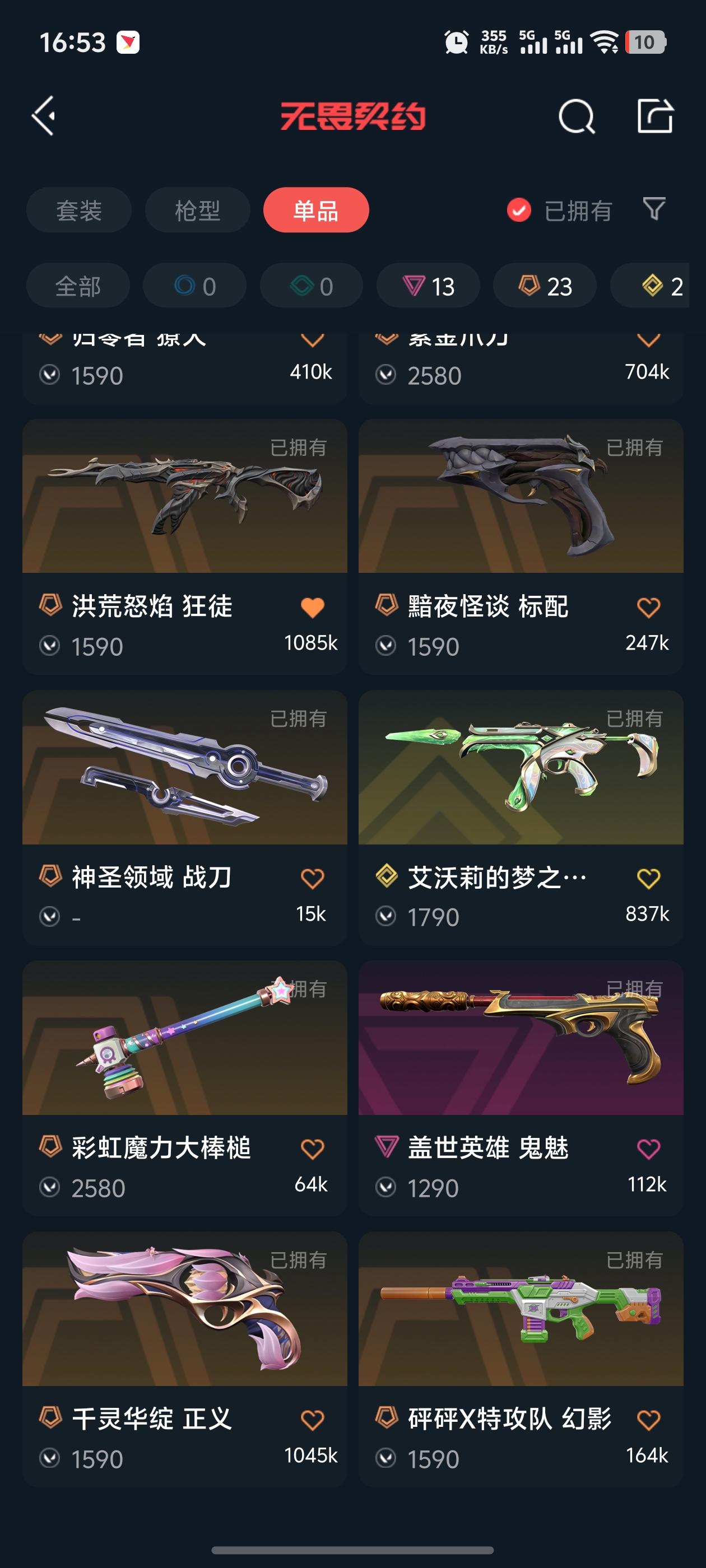706x1568 pixels.
Task: Unlike the 洪荒怒焰 狂徒 skin
Action: pos(313,608)
